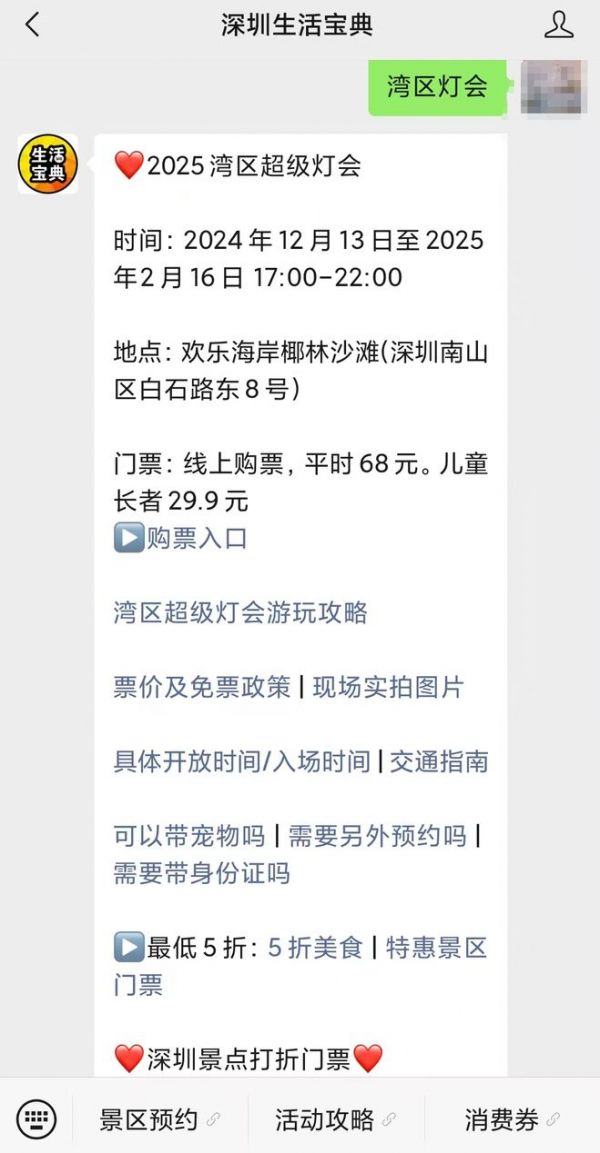Check 具体开放时间/入场时间
Viewport: 600px width, 1153px height.
(x=242, y=762)
